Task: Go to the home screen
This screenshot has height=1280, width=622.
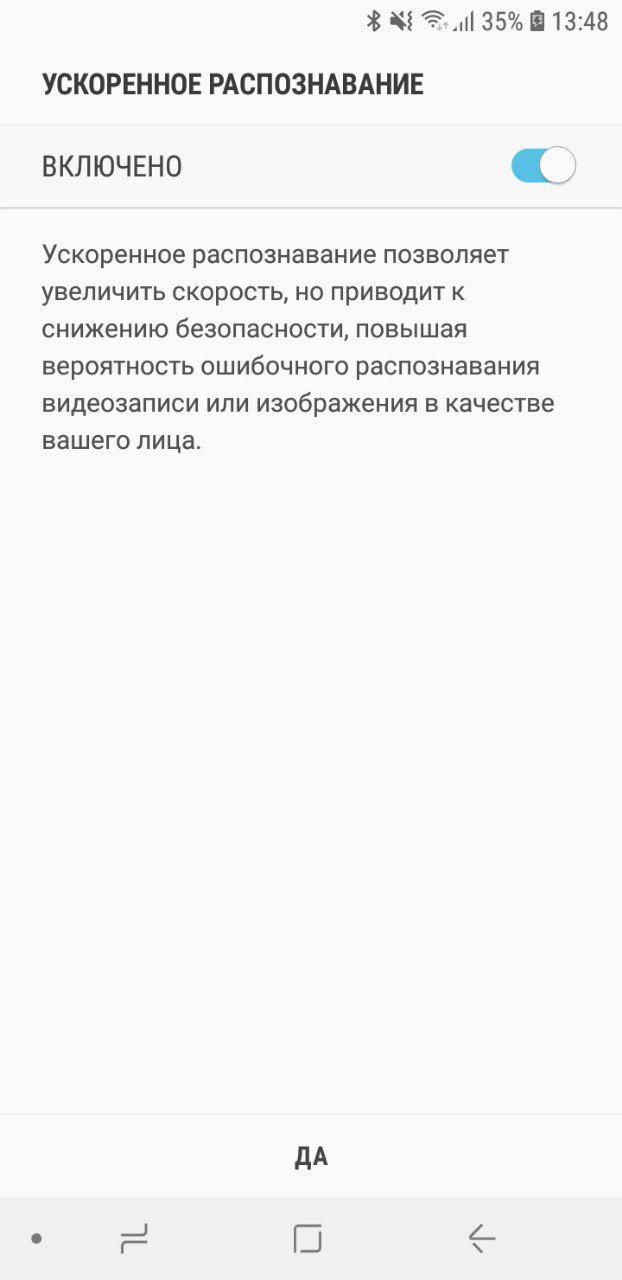Action: tap(308, 1239)
